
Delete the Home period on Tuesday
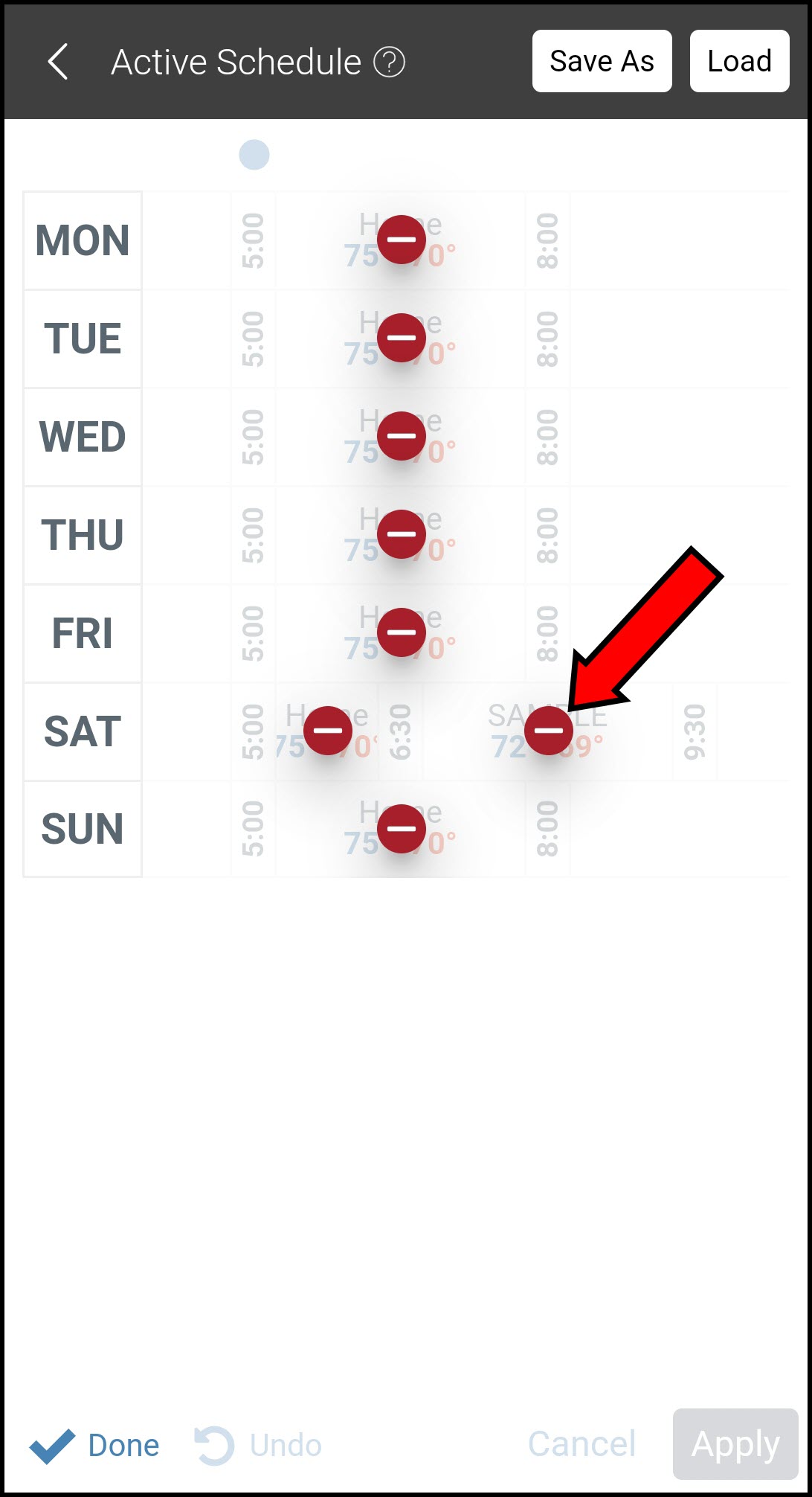(x=402, y=338)
